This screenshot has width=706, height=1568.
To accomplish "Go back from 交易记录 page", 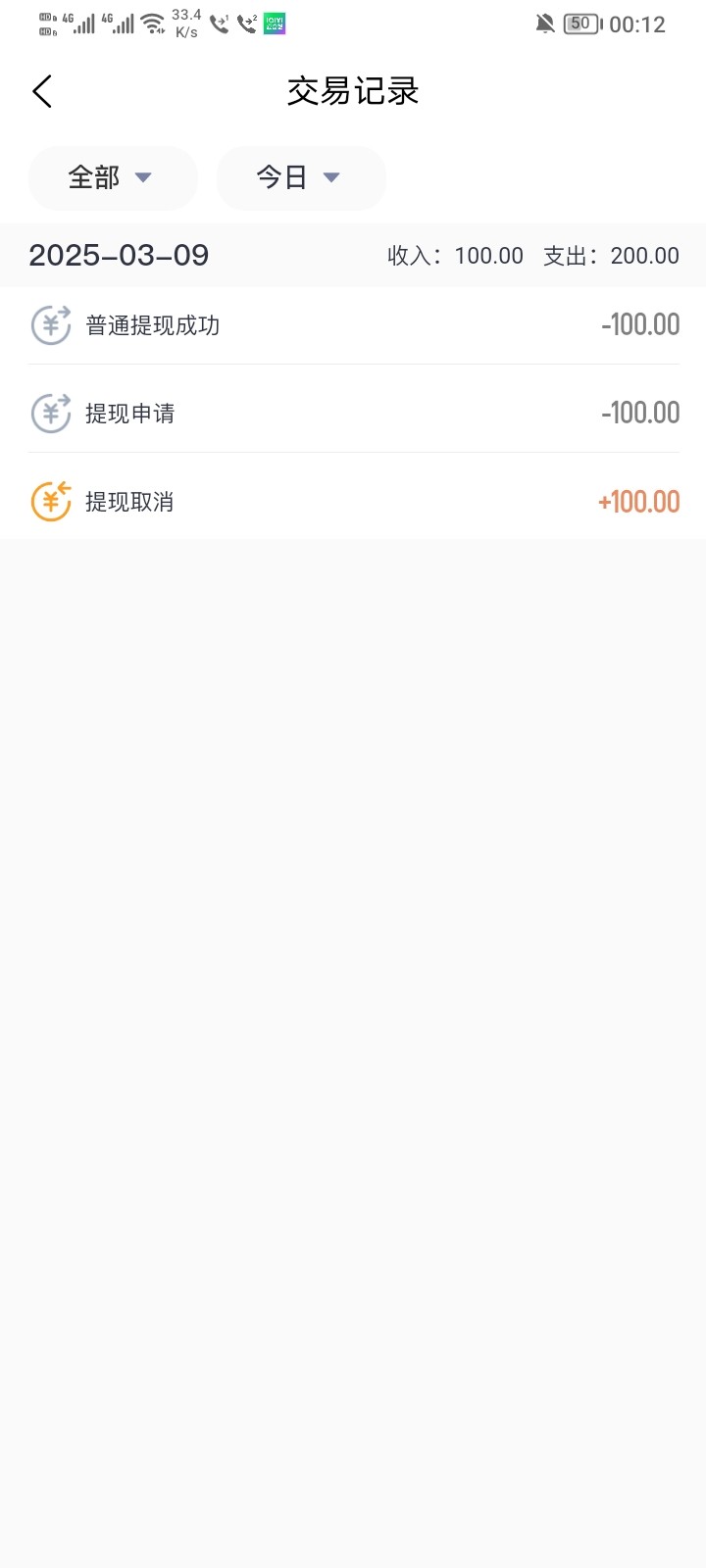I will 42,91.
